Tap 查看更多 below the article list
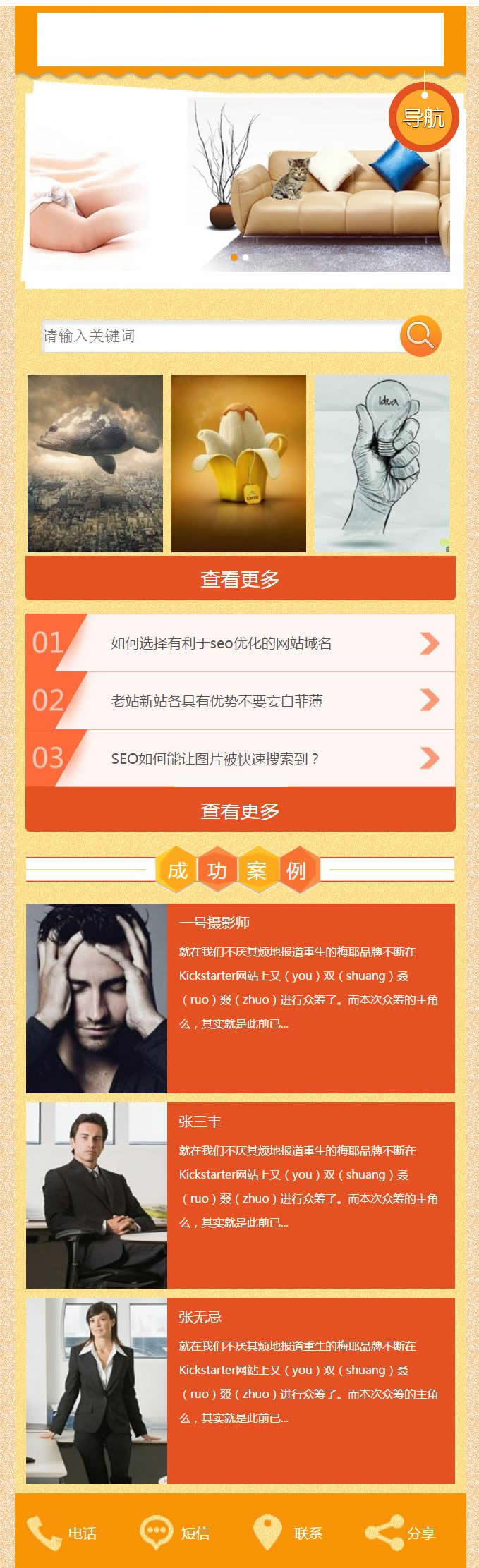This screenshot has width=479, height=1568. coord(240,810)
